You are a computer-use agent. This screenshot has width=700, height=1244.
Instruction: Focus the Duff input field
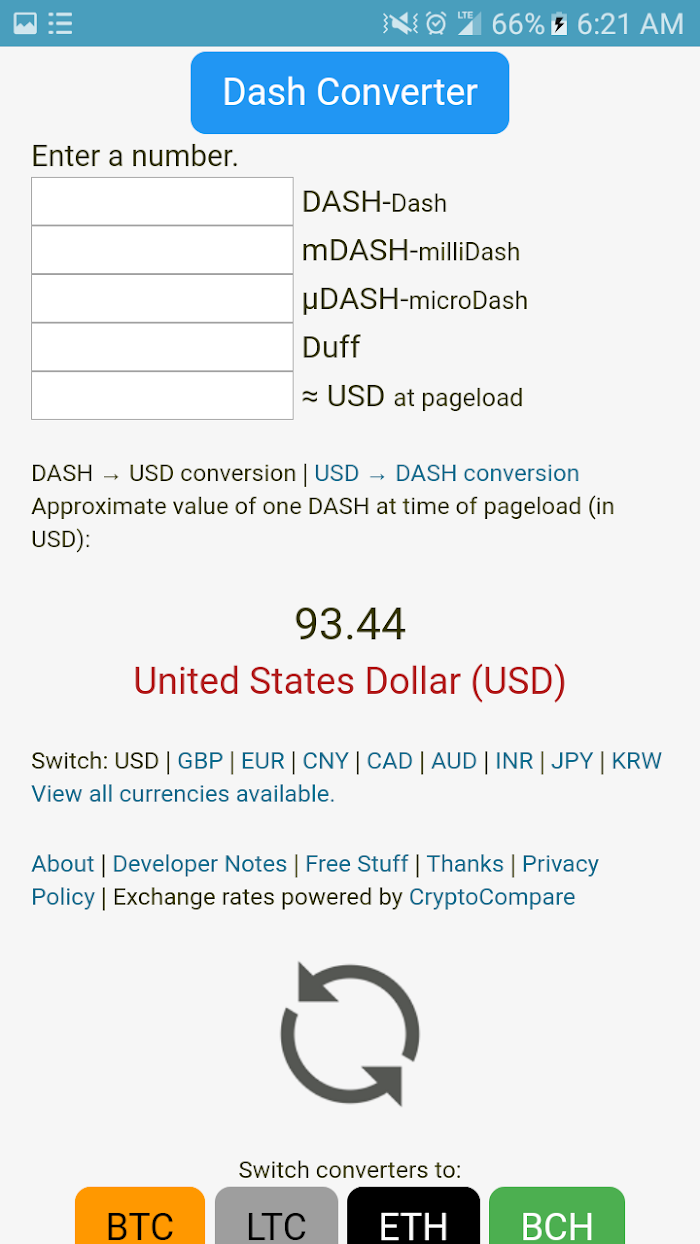162,347
